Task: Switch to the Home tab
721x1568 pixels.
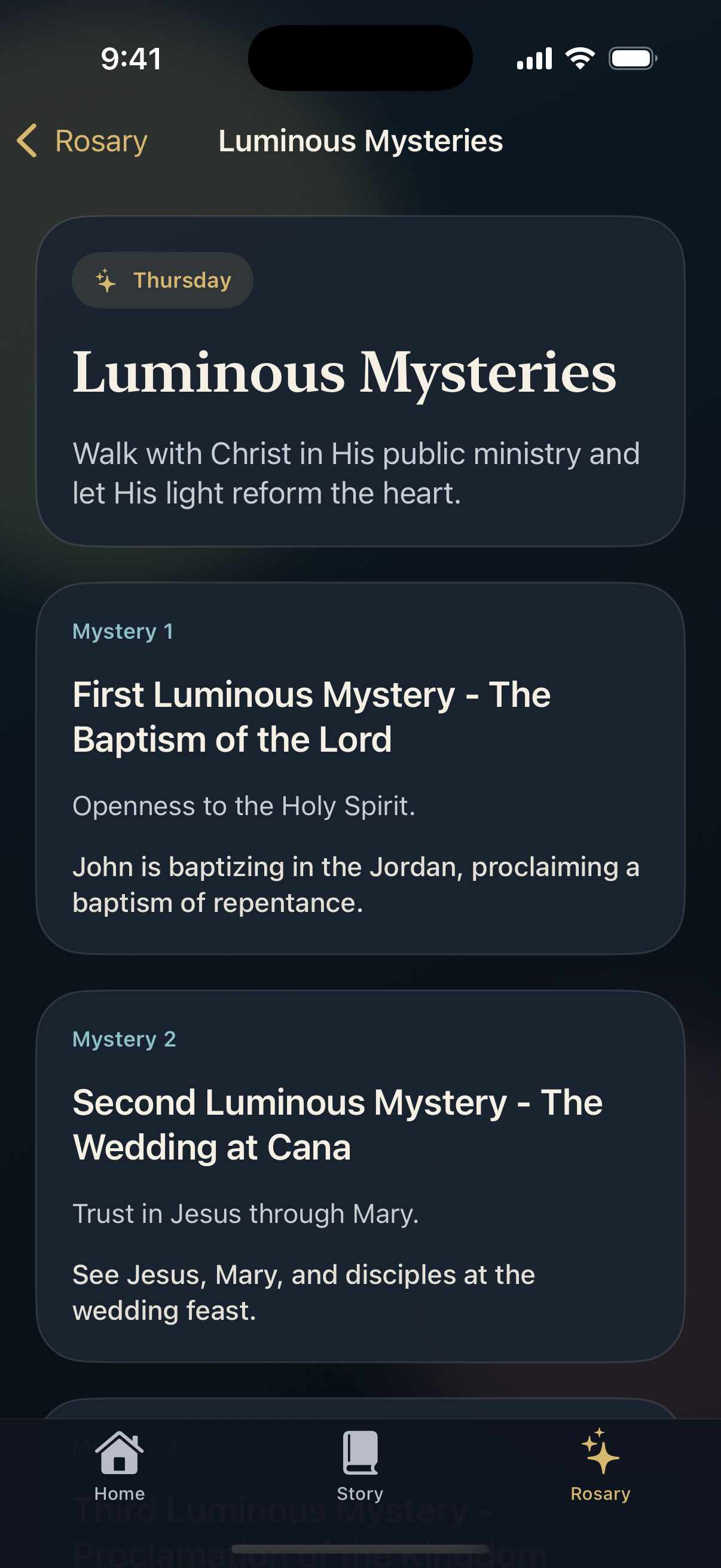Action: (x=118, y=1473)
